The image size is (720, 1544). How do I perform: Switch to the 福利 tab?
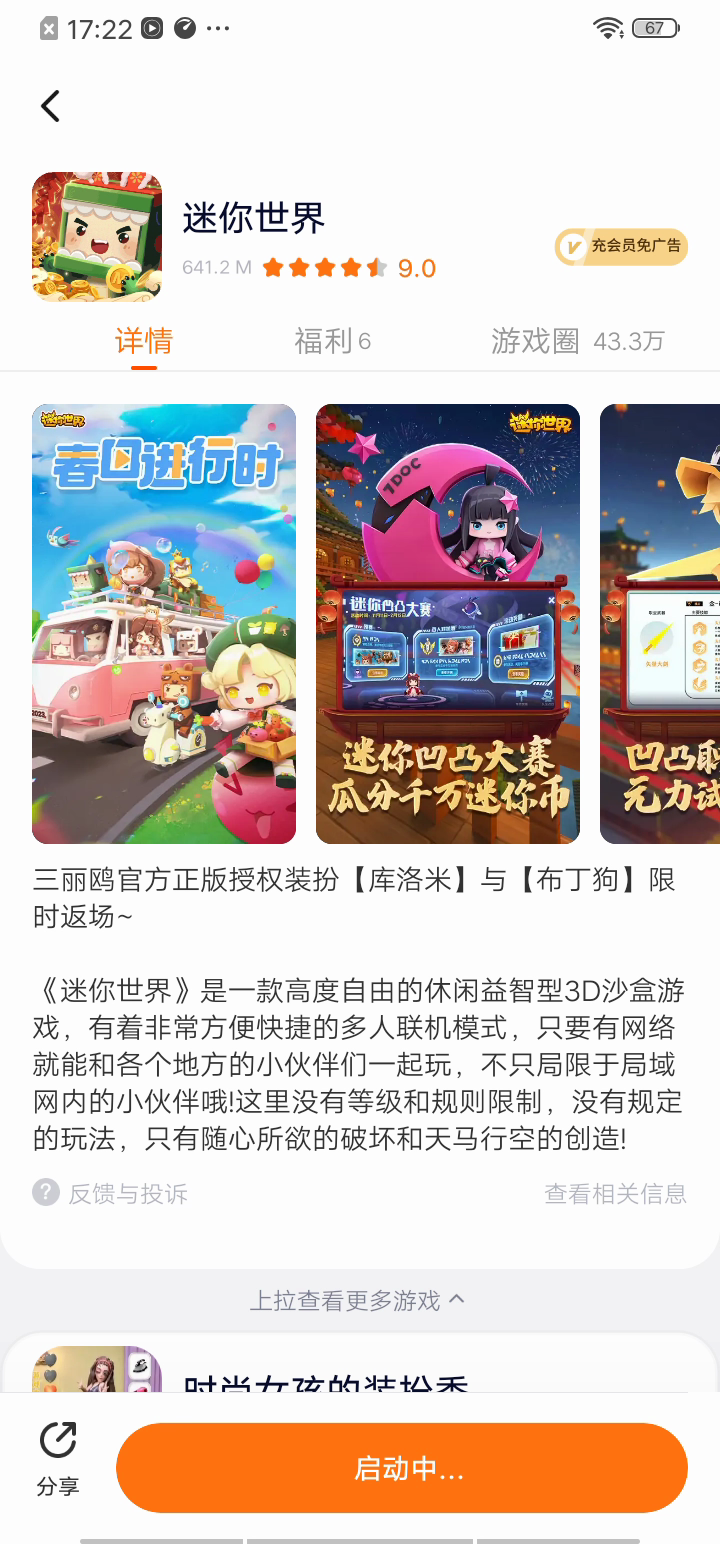coord(332,341)
